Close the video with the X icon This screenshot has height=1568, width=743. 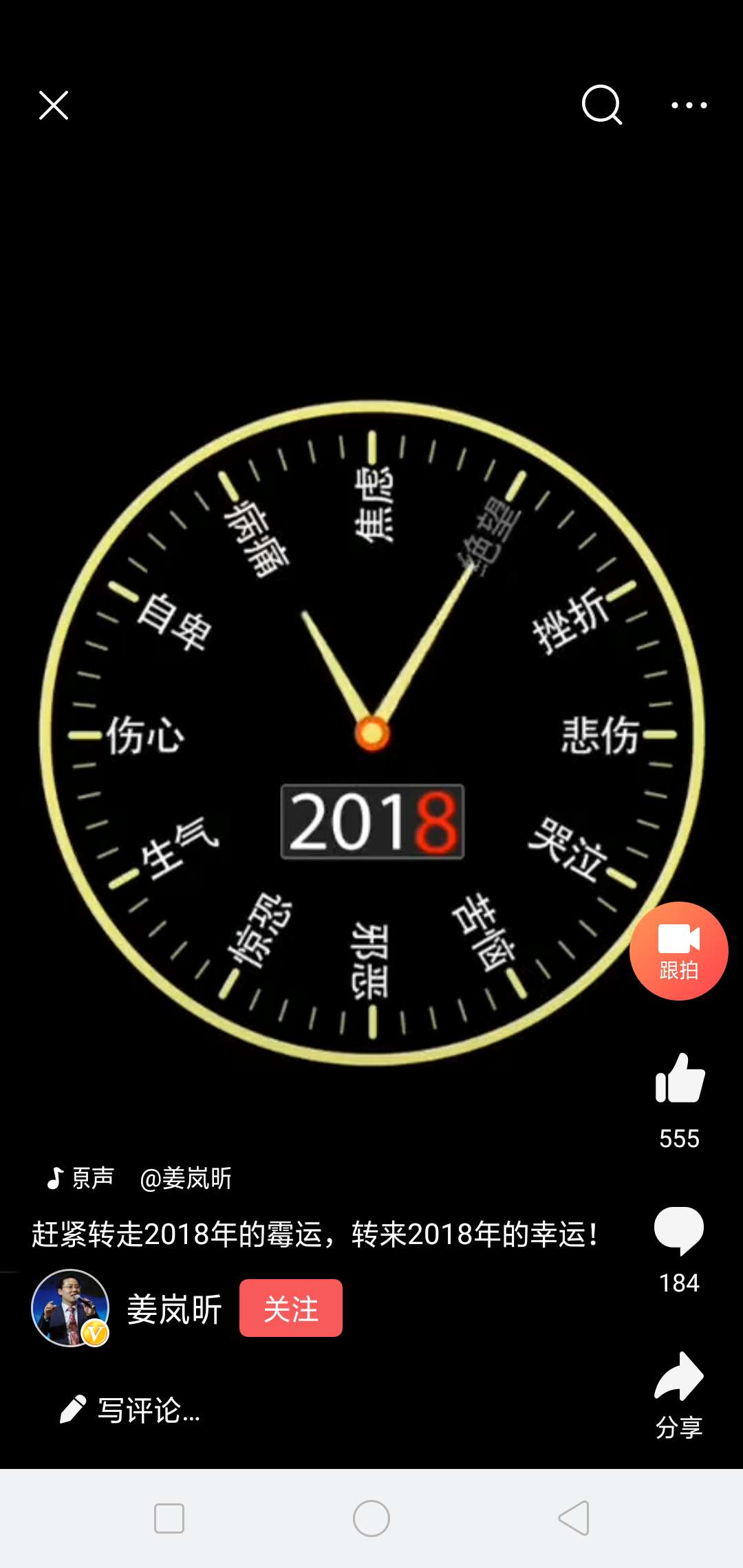click(54, 105)
